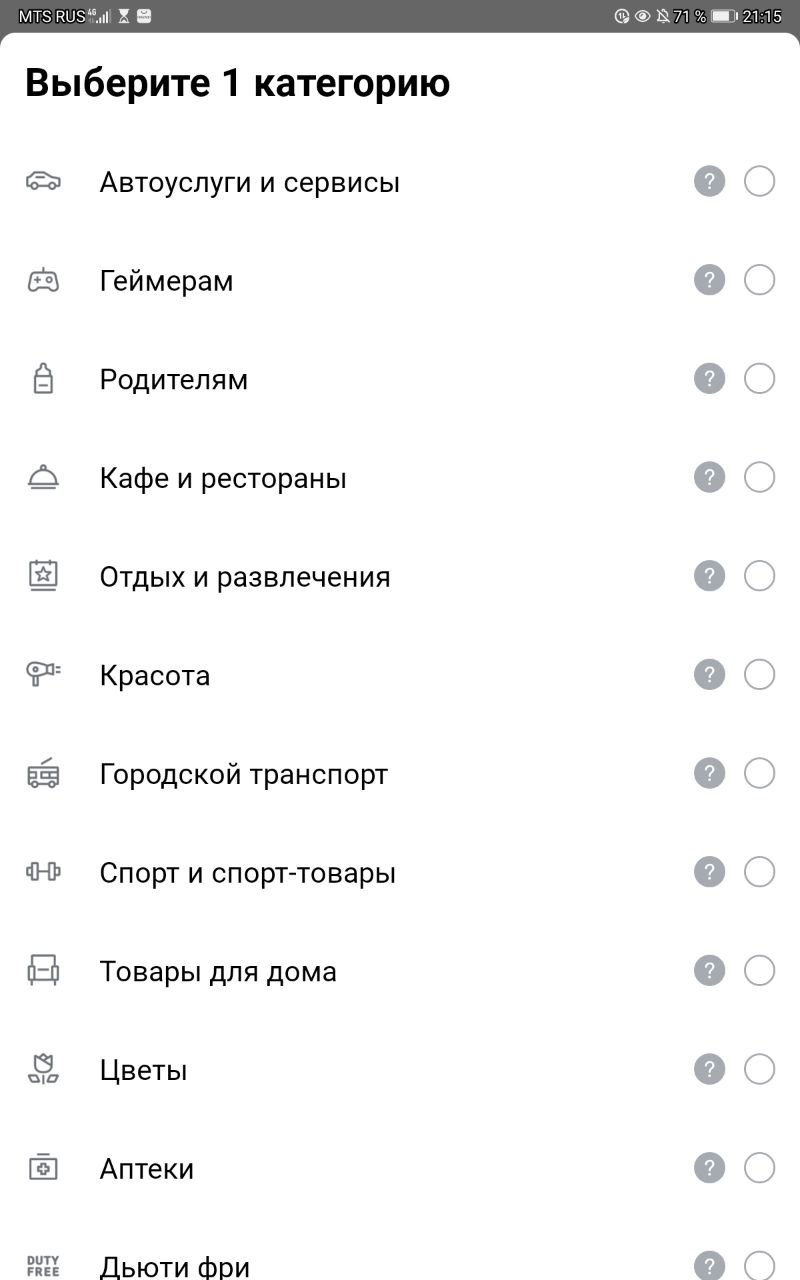
Task: Select the Городской транспорт radio button
Action: (760, 774)
